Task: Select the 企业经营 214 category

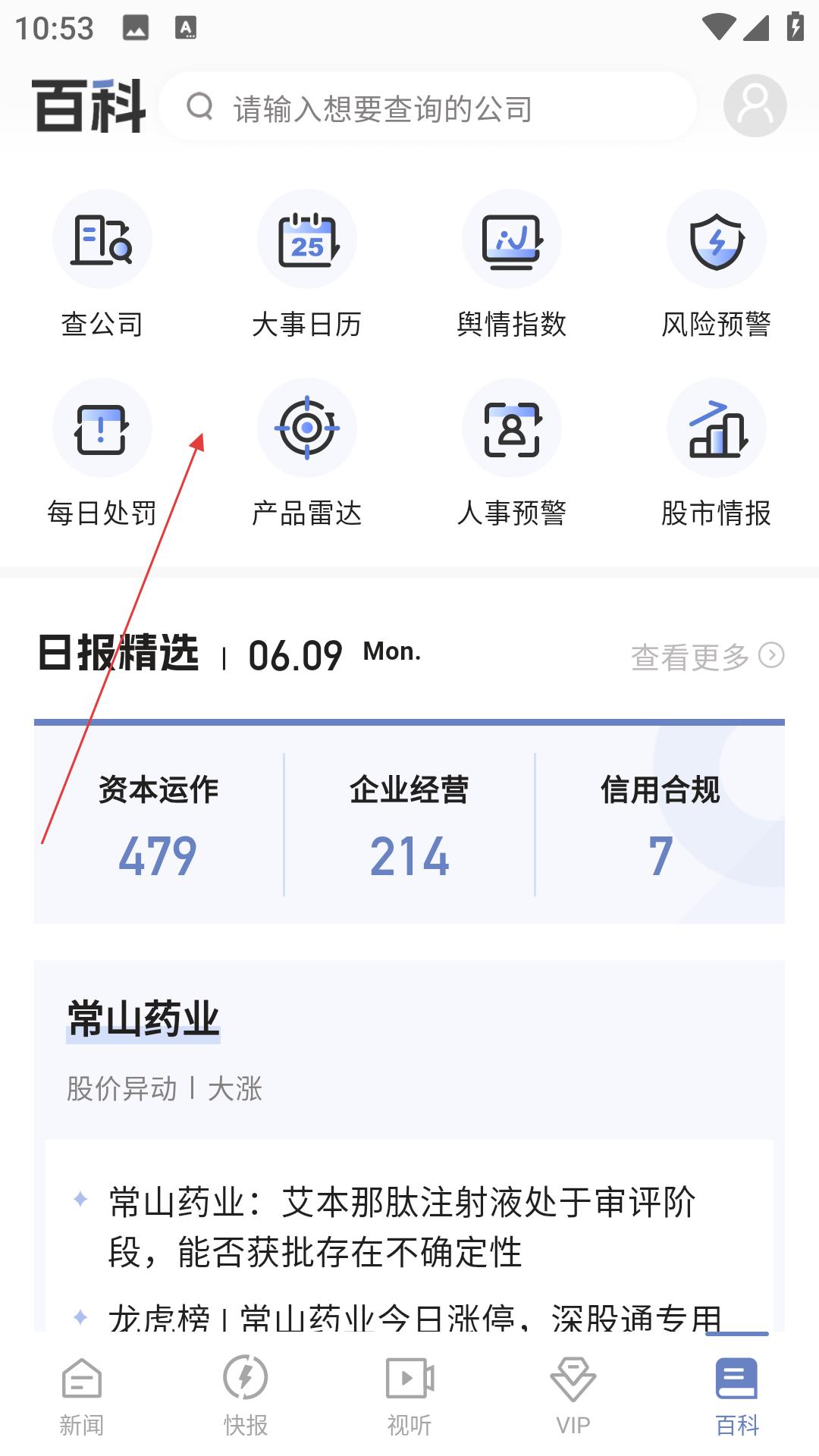Action: [x=409, y=827]
